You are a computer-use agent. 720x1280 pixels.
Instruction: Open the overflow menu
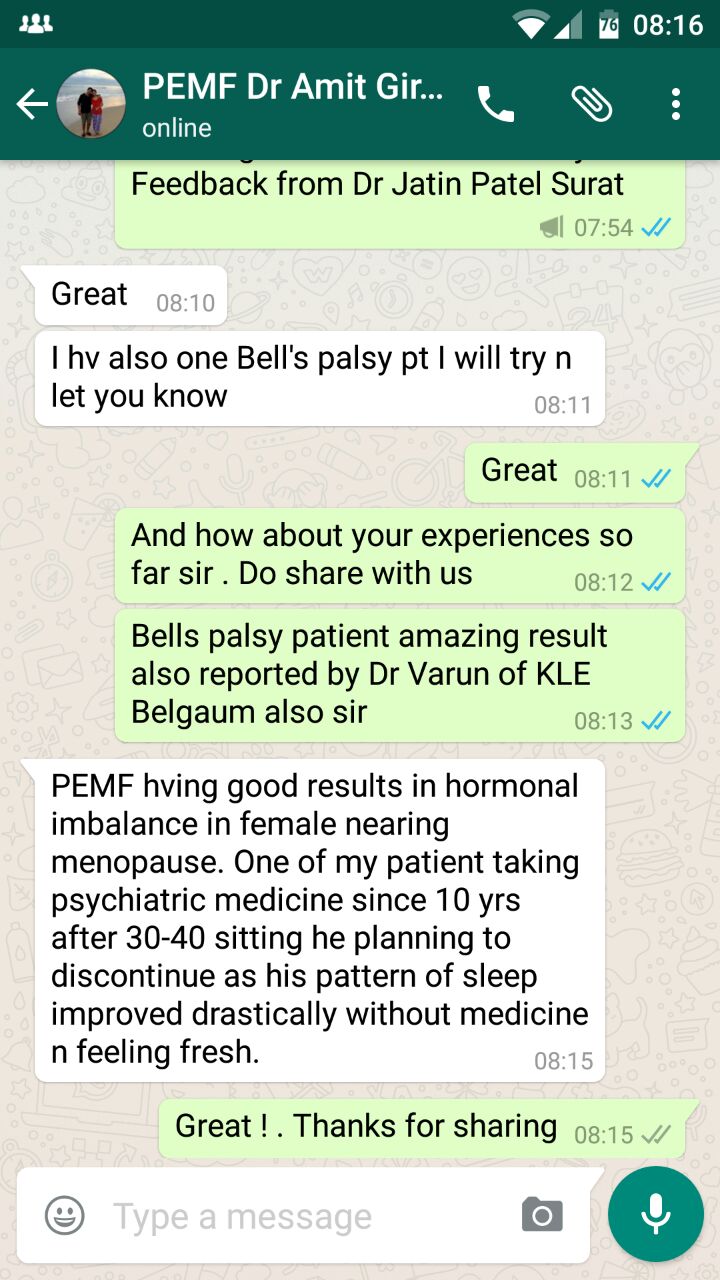click(676, 104)
